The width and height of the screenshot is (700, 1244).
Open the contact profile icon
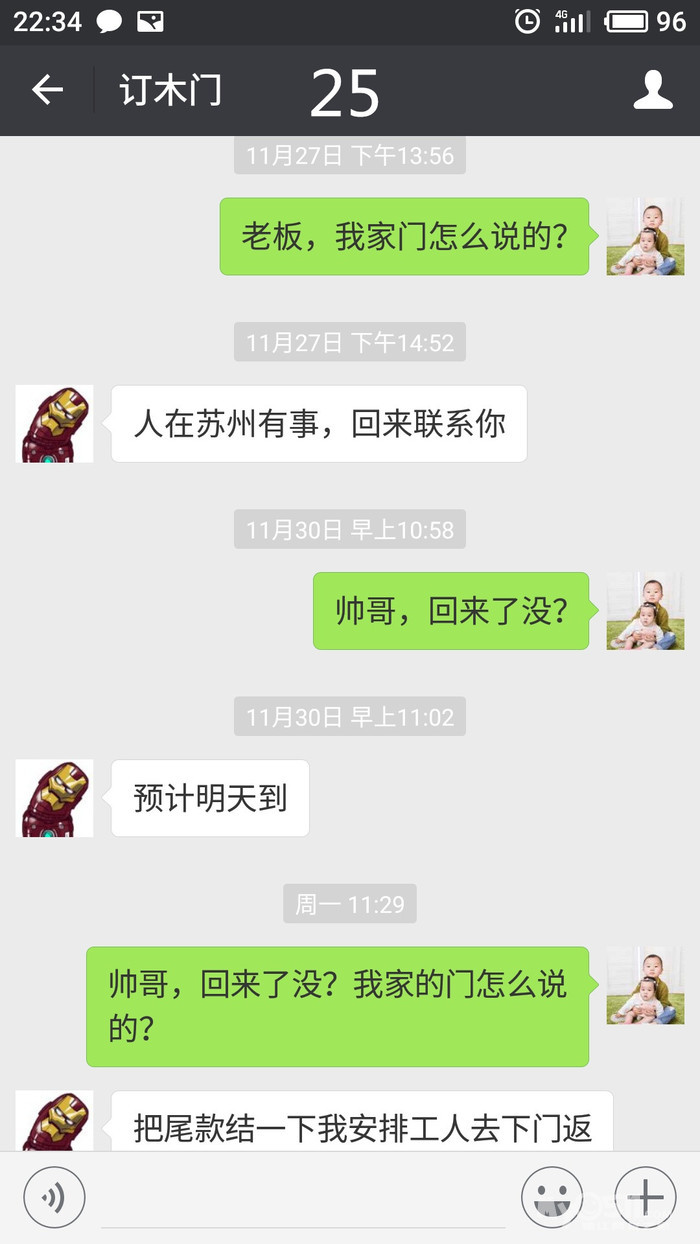pyautogui.click(x=653, y=90)
